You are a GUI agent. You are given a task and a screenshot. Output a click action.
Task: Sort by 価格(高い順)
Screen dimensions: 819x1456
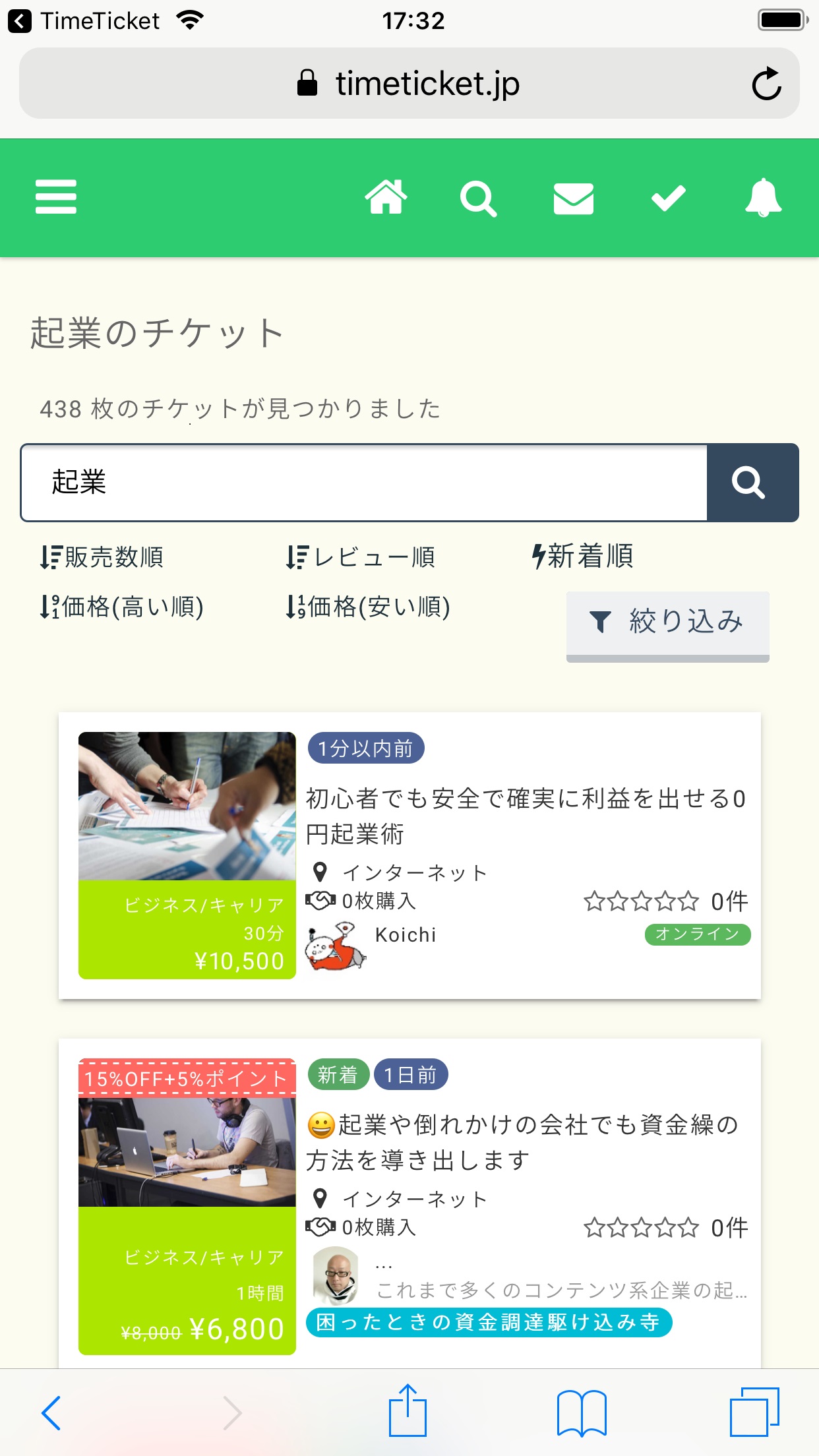click(122, 607)
